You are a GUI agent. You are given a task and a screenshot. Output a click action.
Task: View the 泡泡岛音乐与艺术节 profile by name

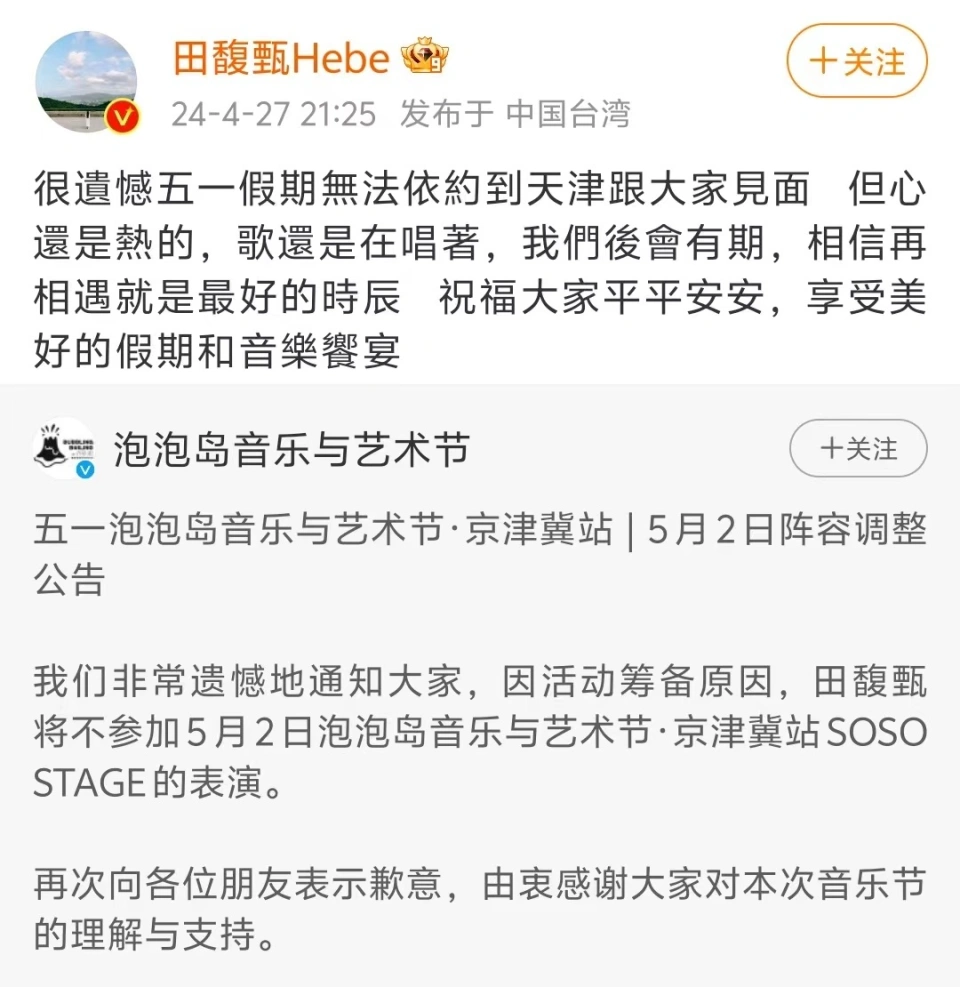point(291,450)
